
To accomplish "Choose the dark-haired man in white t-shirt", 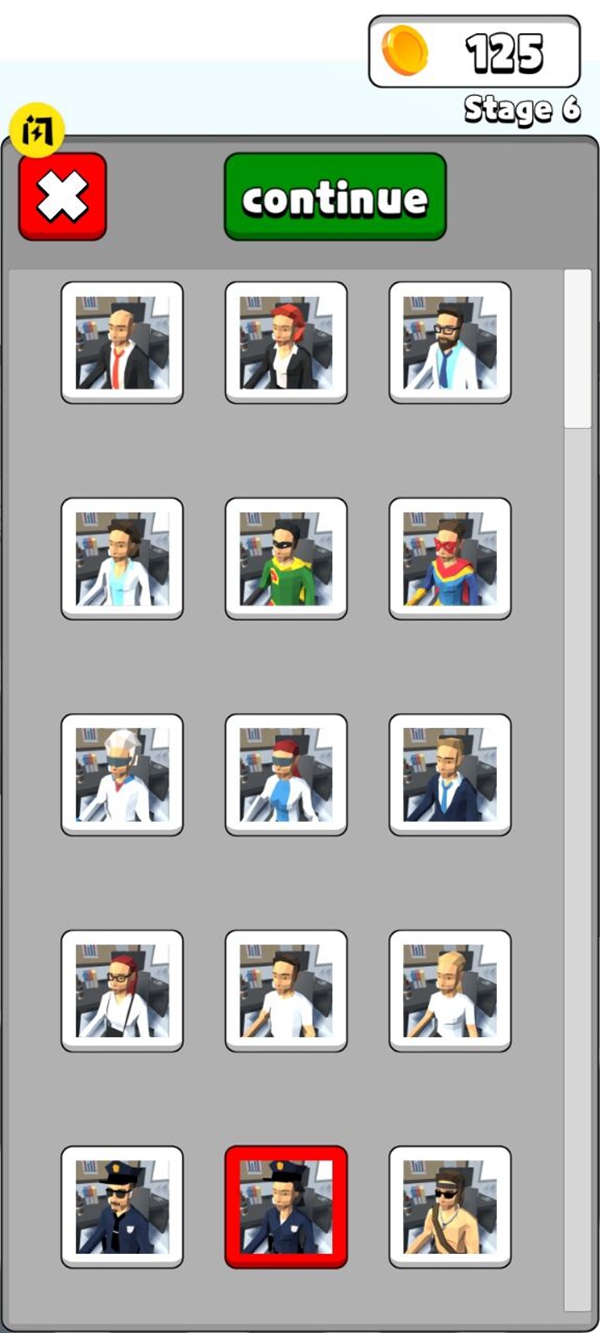I will [x=286, y=990].
